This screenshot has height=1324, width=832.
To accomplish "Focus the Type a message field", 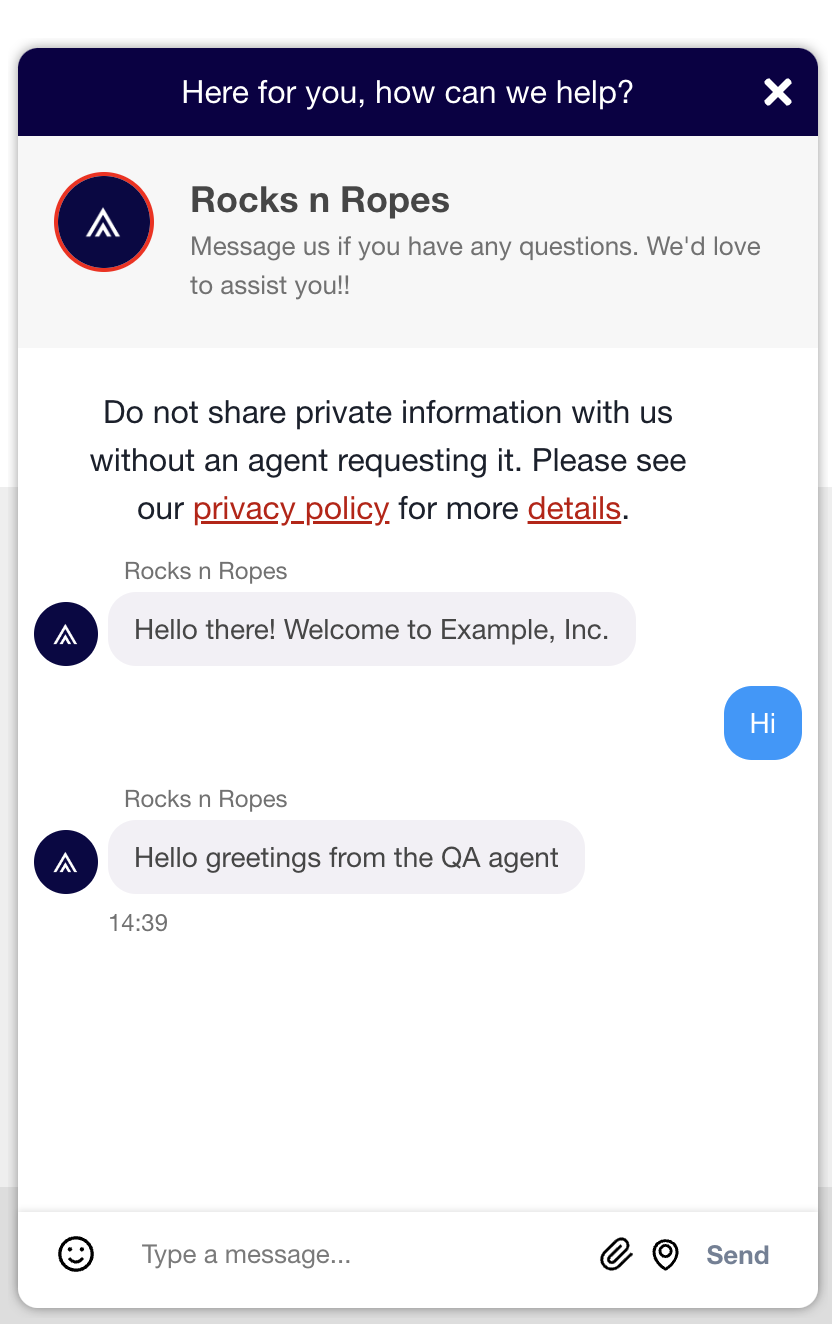I will 360,1254.
